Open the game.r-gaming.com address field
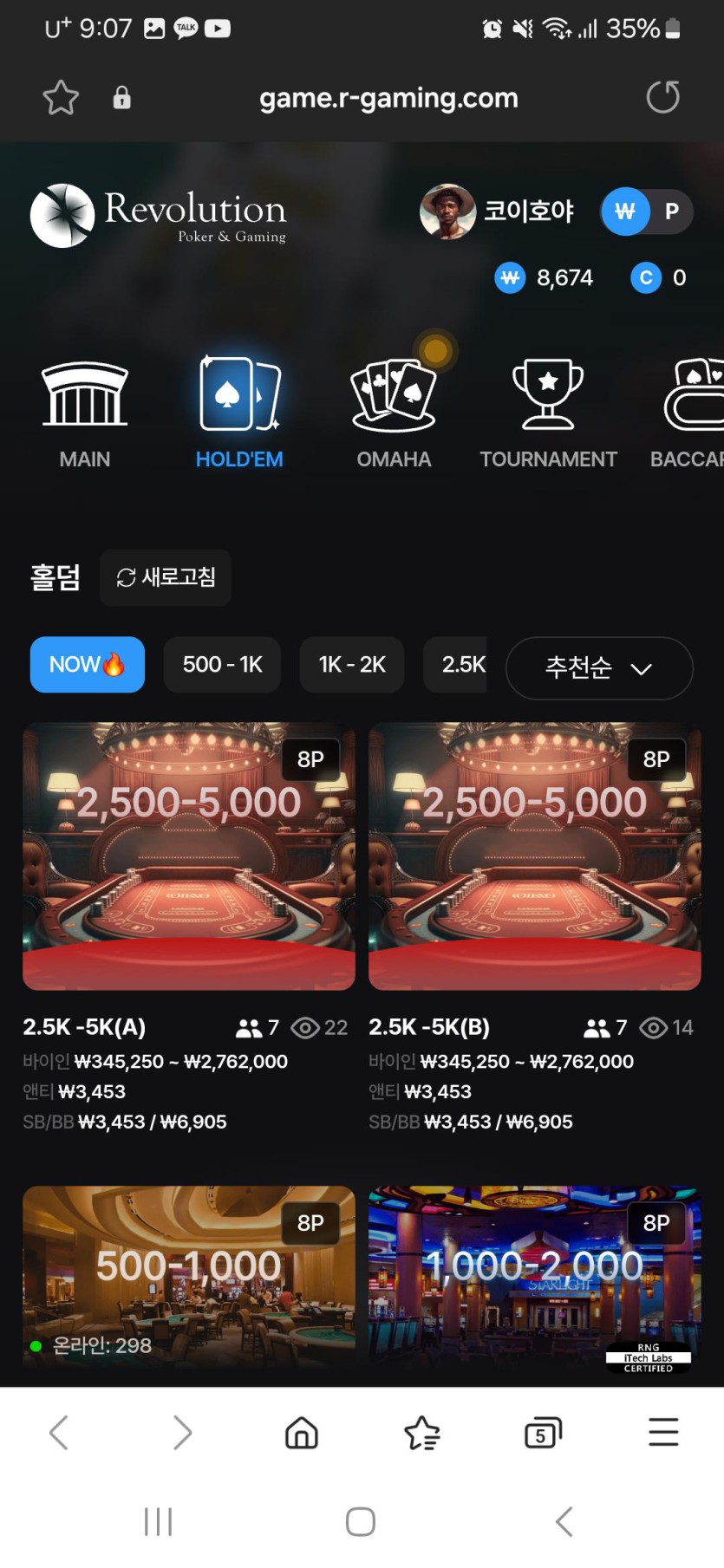724x1568 pixels. point(388,98)
